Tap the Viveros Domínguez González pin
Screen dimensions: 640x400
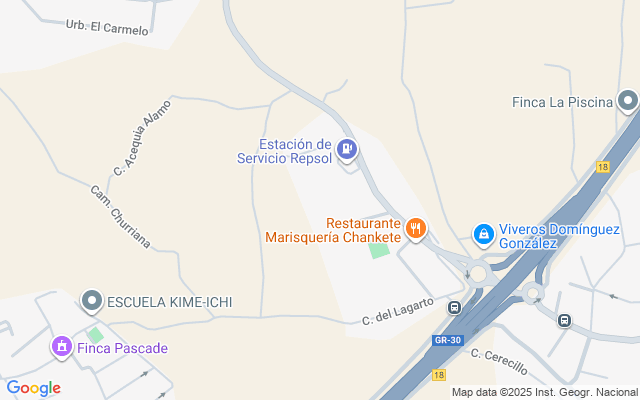coord(483,233)
